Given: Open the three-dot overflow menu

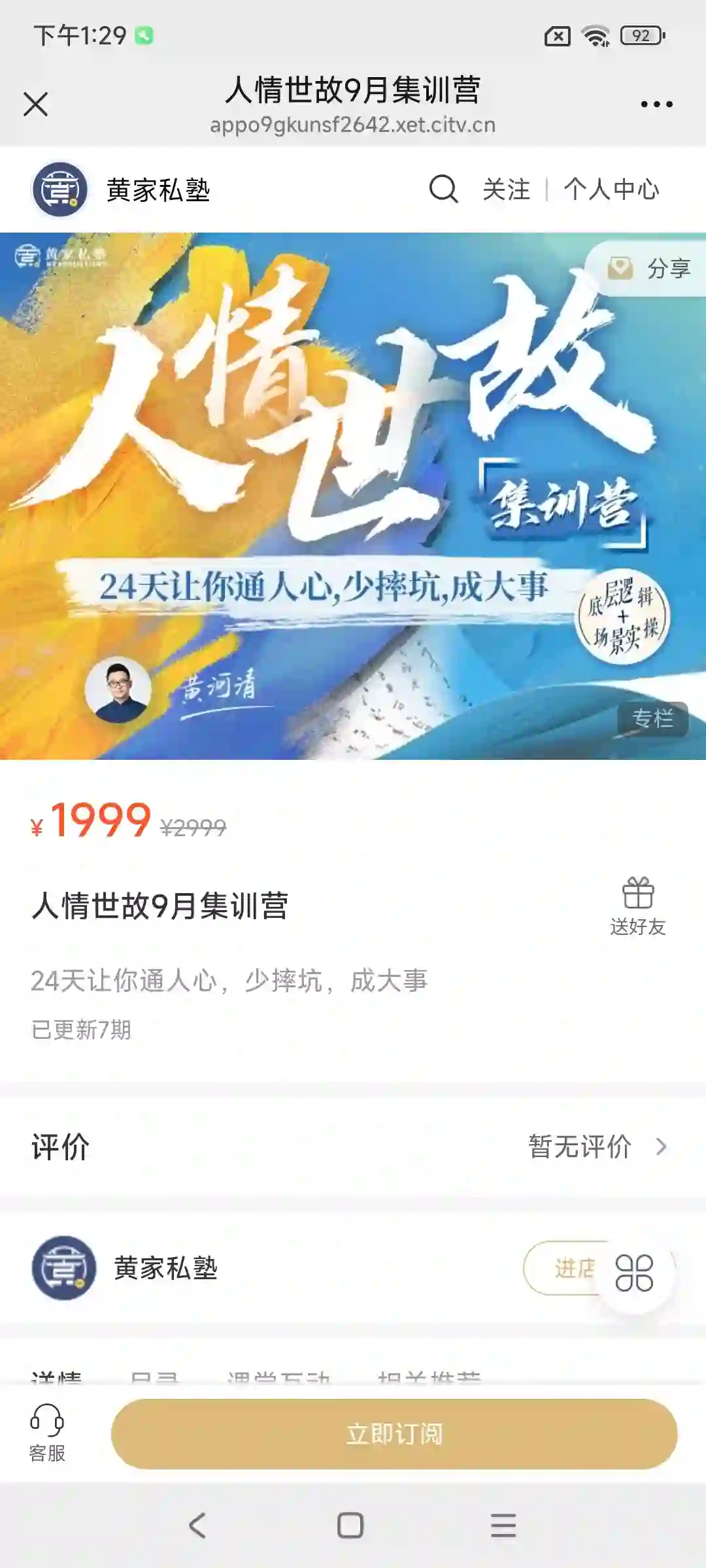Looking at the screenshot, I should click(x=656, y=104).
